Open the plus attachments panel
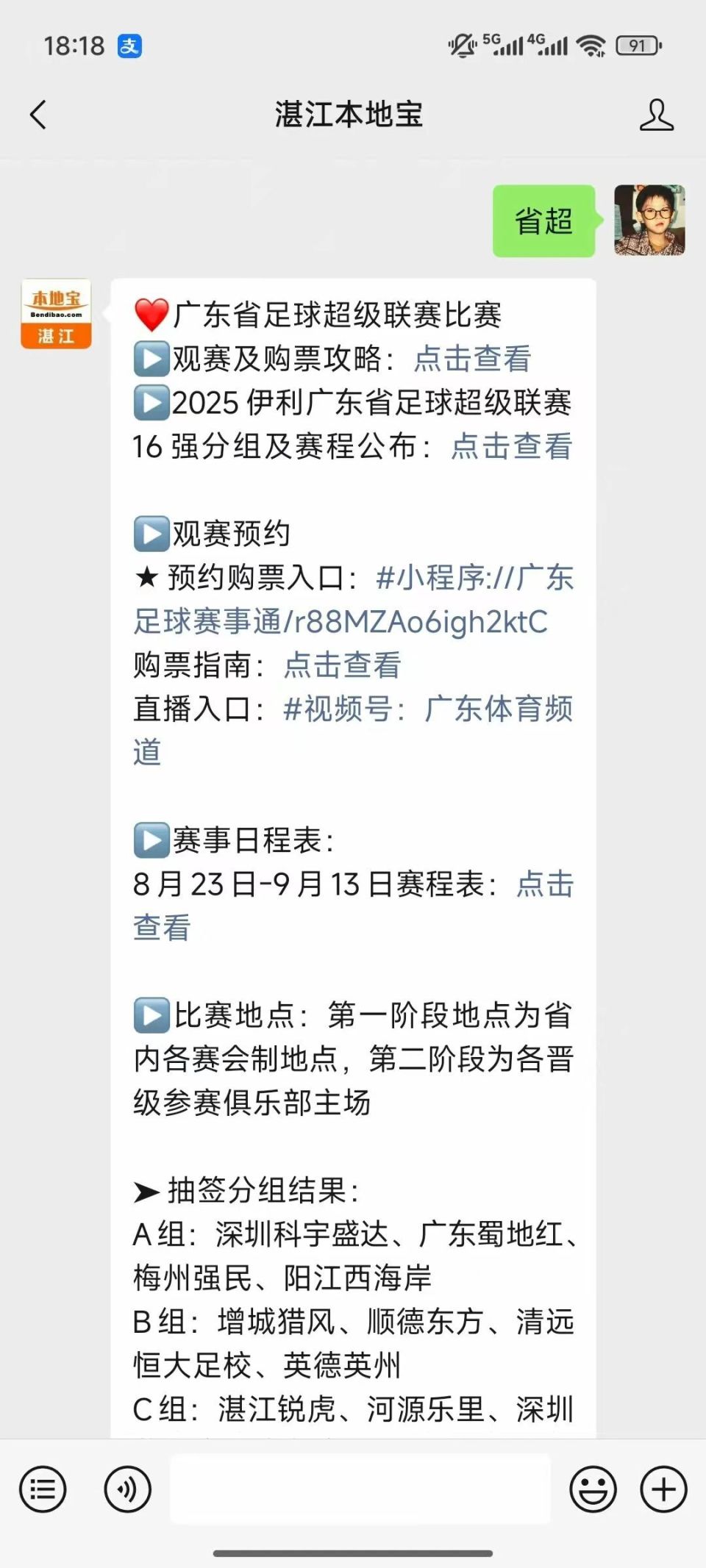 click(663, 1489)
